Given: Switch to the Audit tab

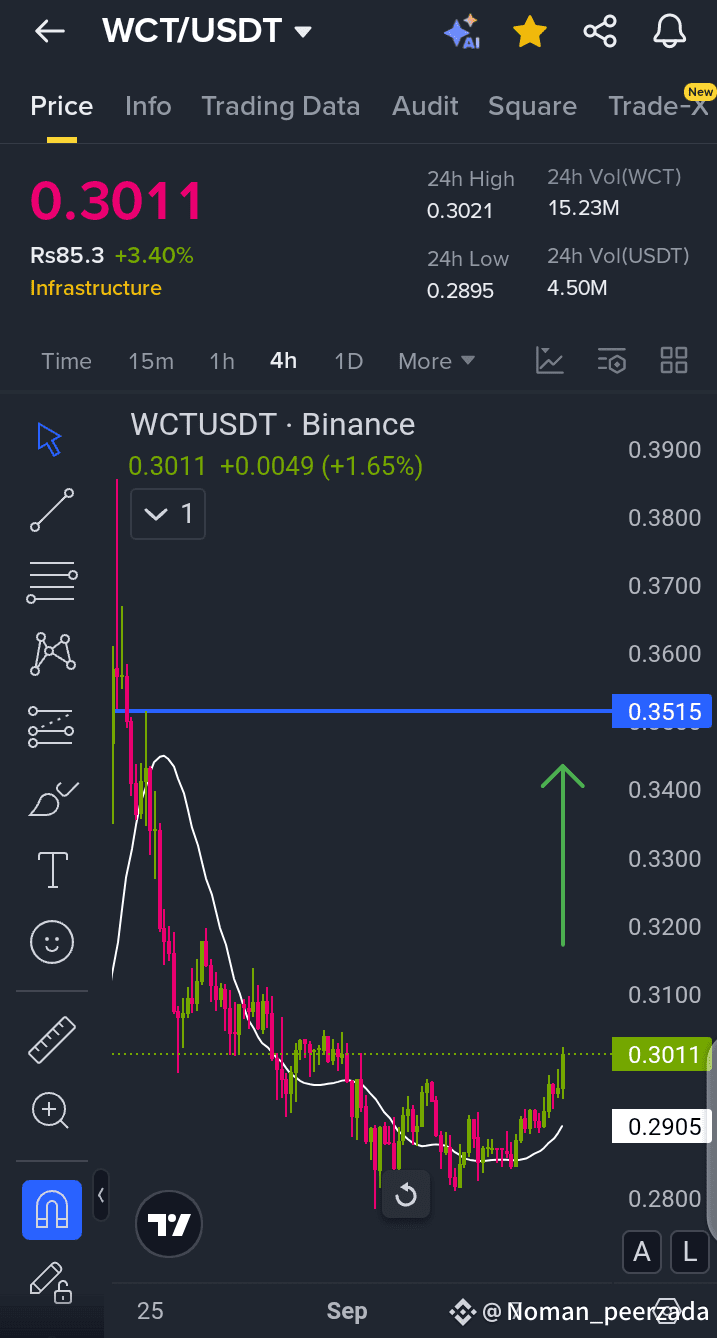Looking at the screenshot, I should (x=425, y=106).
